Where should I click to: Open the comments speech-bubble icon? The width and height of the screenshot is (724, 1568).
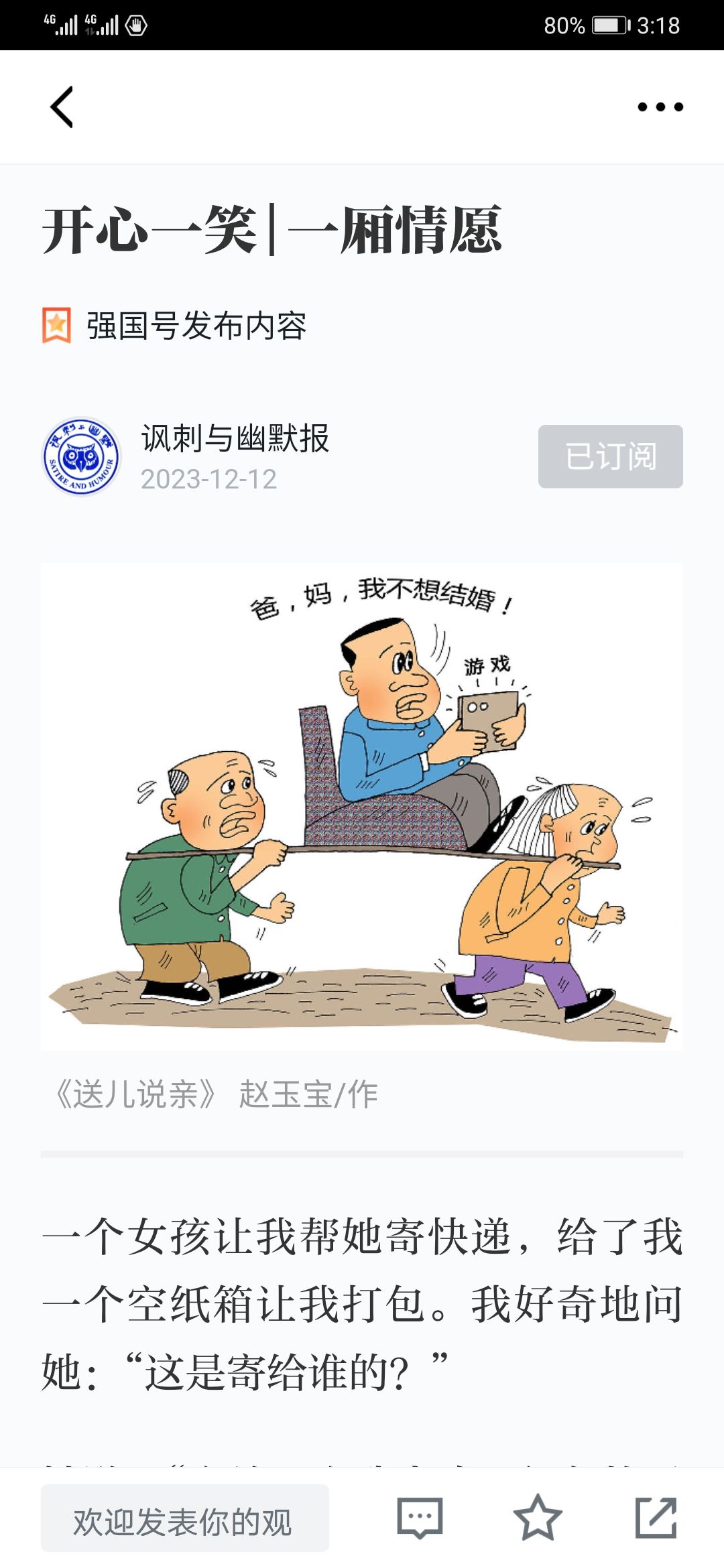pos(420,1518)
